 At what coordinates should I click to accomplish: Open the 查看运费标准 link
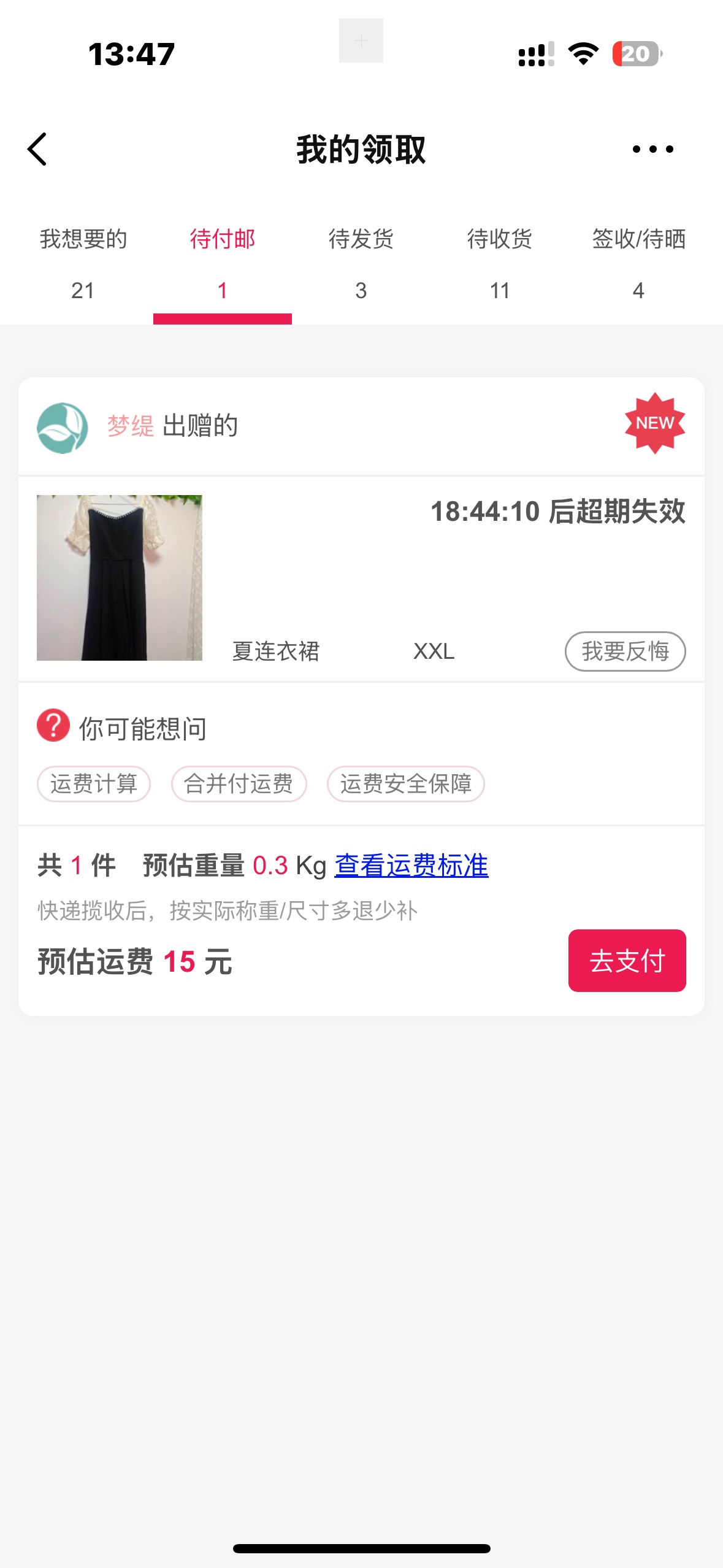click(x=411, y=866)
